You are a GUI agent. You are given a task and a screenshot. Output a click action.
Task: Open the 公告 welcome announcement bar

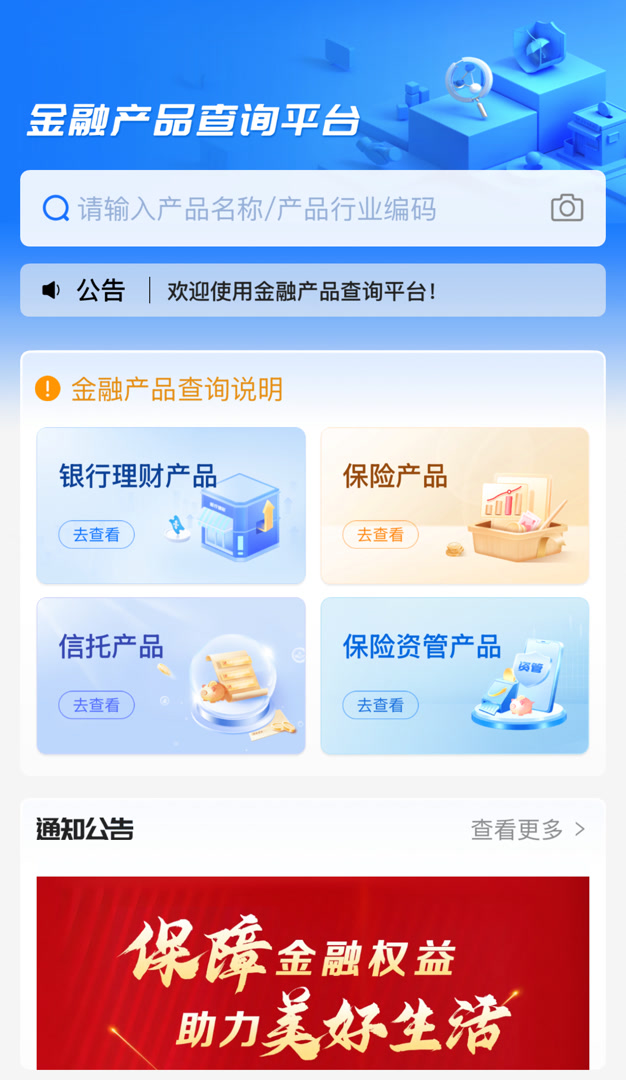click(312, 291)
